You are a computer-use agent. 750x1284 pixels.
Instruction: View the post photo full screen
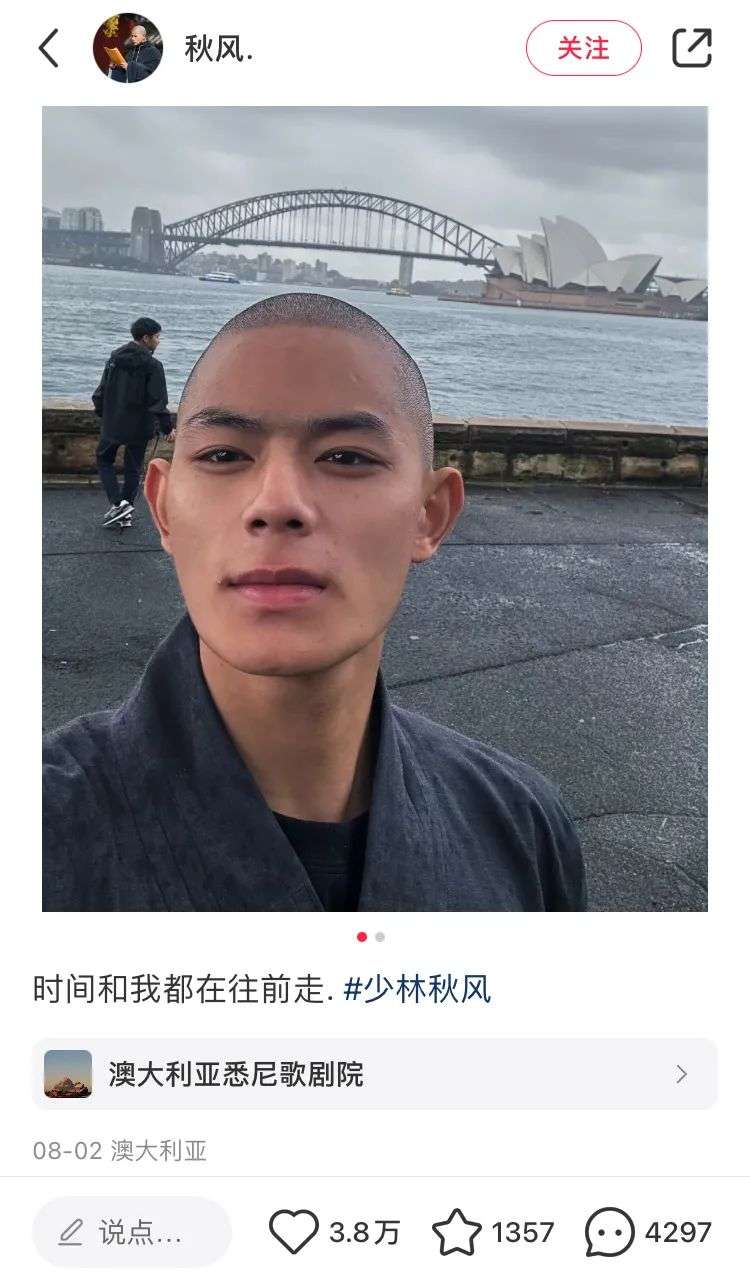(x=375, y=508)
